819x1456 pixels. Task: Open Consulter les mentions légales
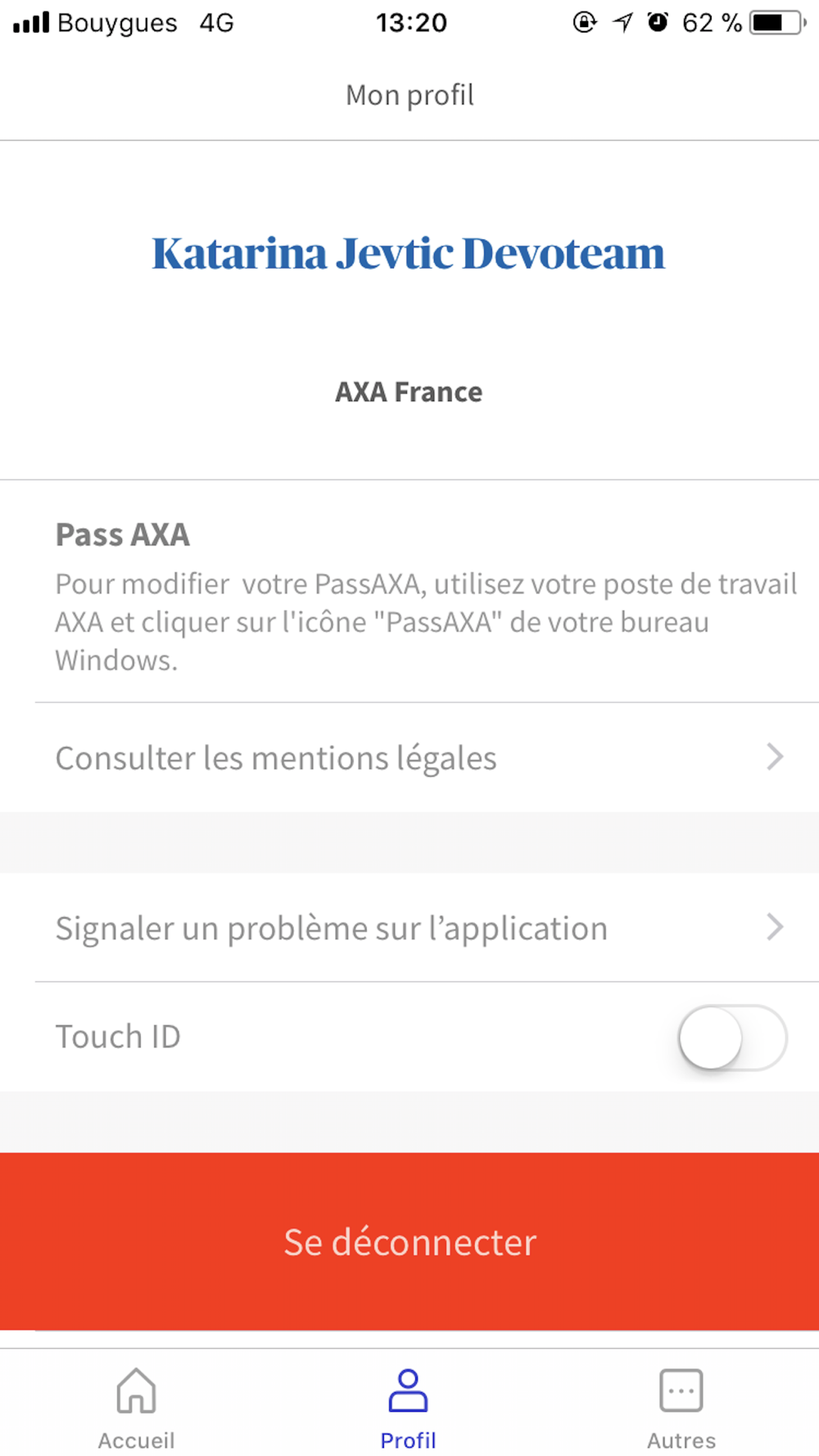click(409, 757)
